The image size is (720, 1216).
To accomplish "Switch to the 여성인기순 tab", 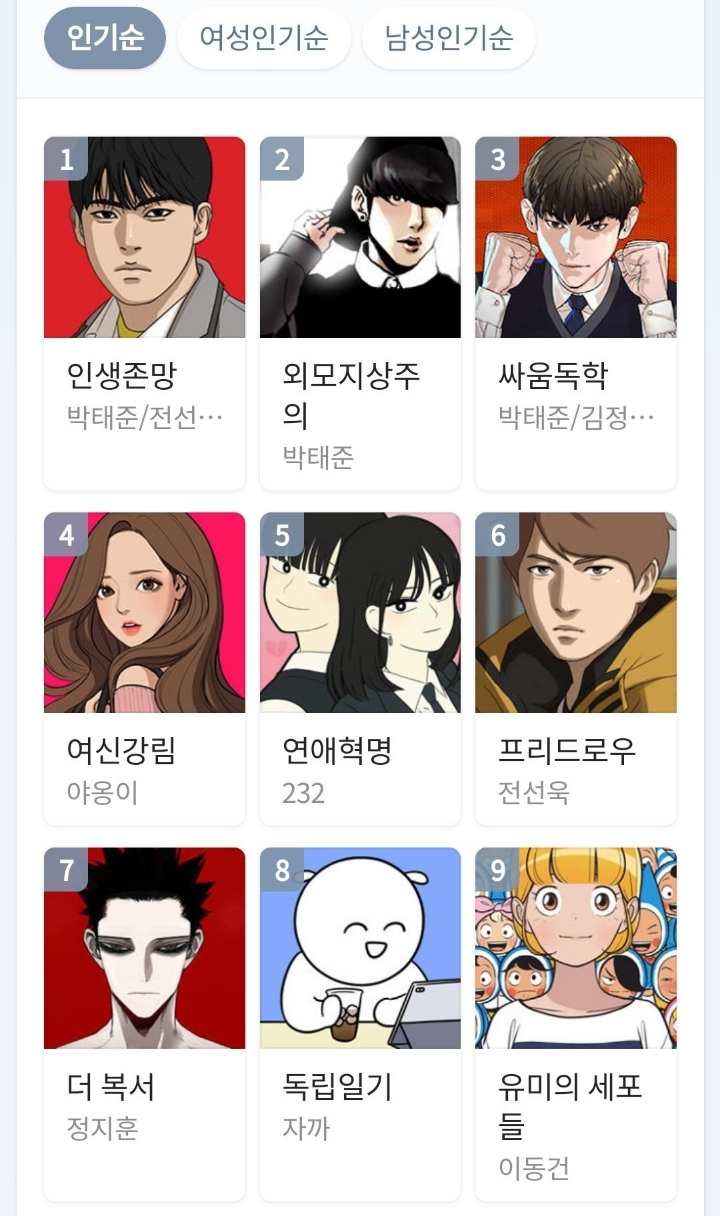I will tap(265, 40).
